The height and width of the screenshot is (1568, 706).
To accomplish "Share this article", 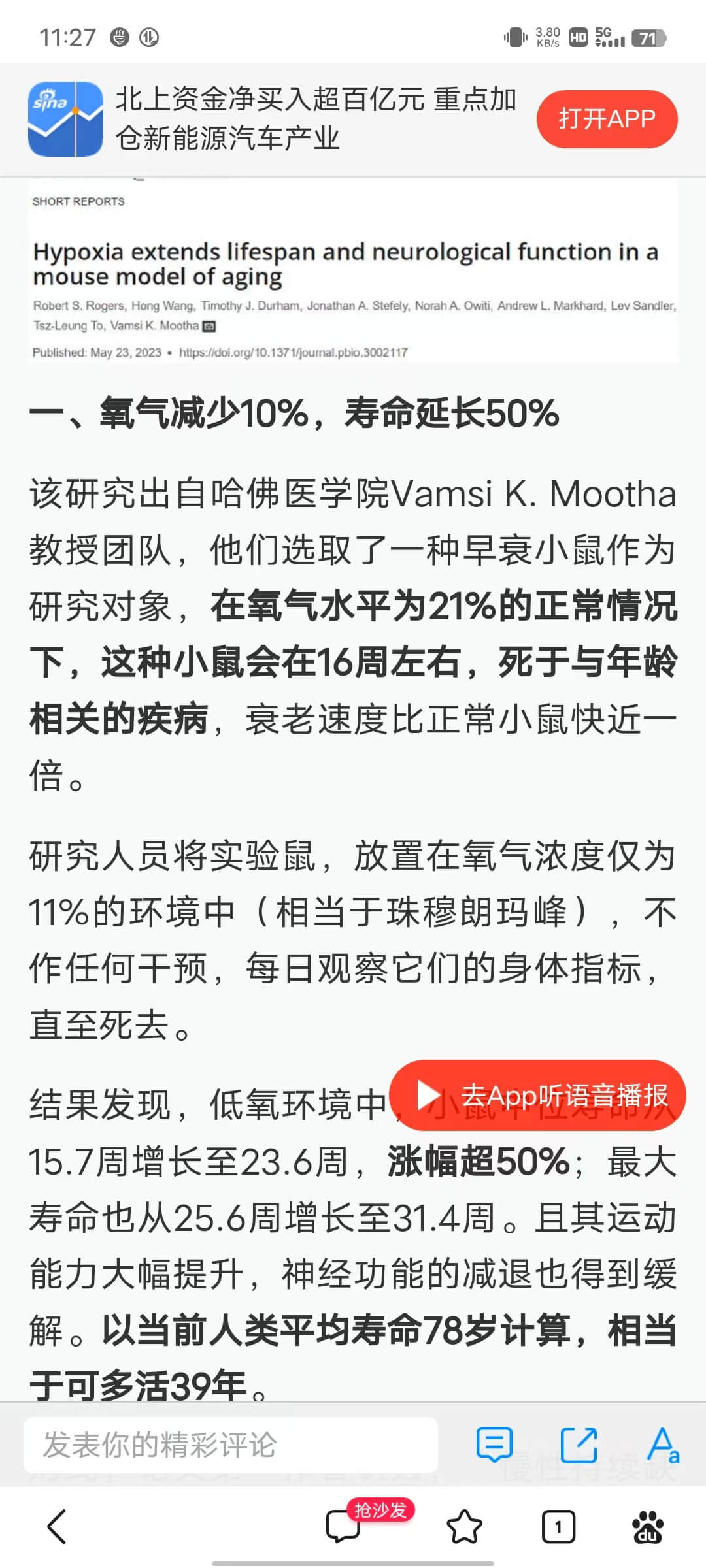I will click(579, 1445).
